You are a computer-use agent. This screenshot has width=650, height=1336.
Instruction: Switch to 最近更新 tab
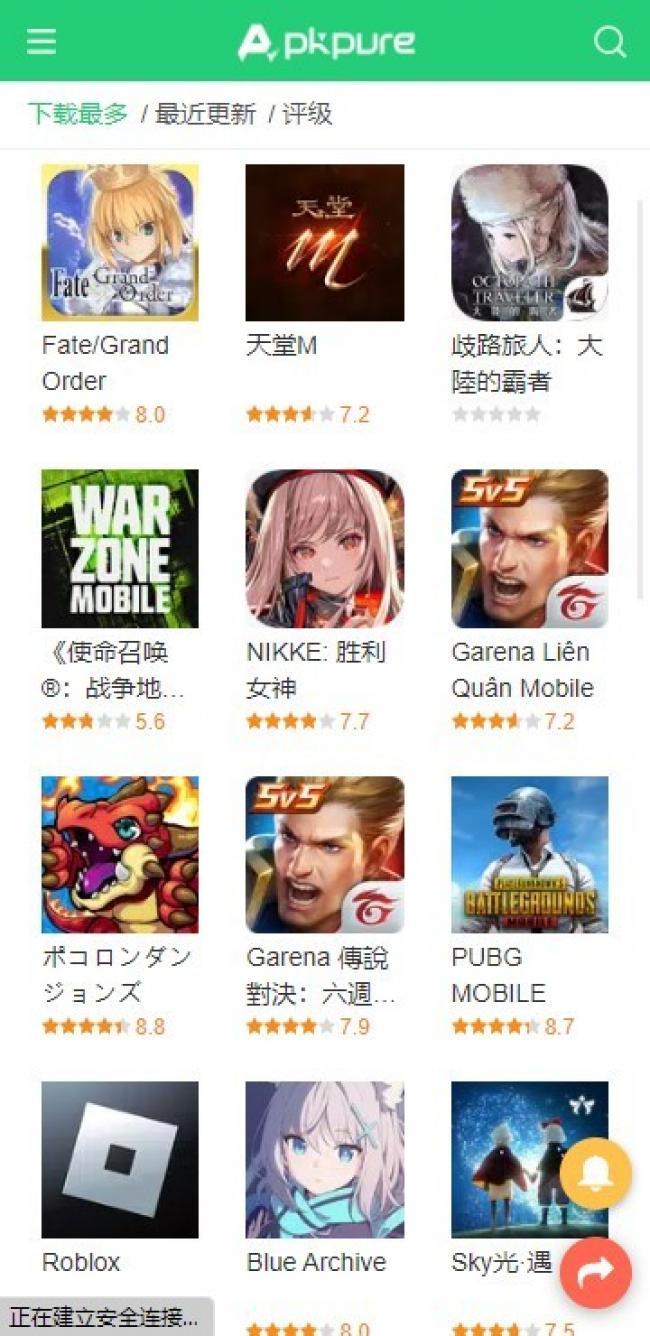205,114
